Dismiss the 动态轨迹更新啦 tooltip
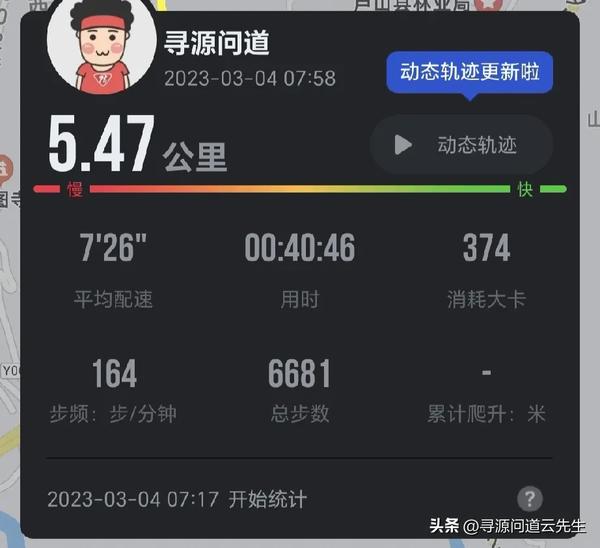This screenshot has height=548, width=600. click(x=469, y=72)
